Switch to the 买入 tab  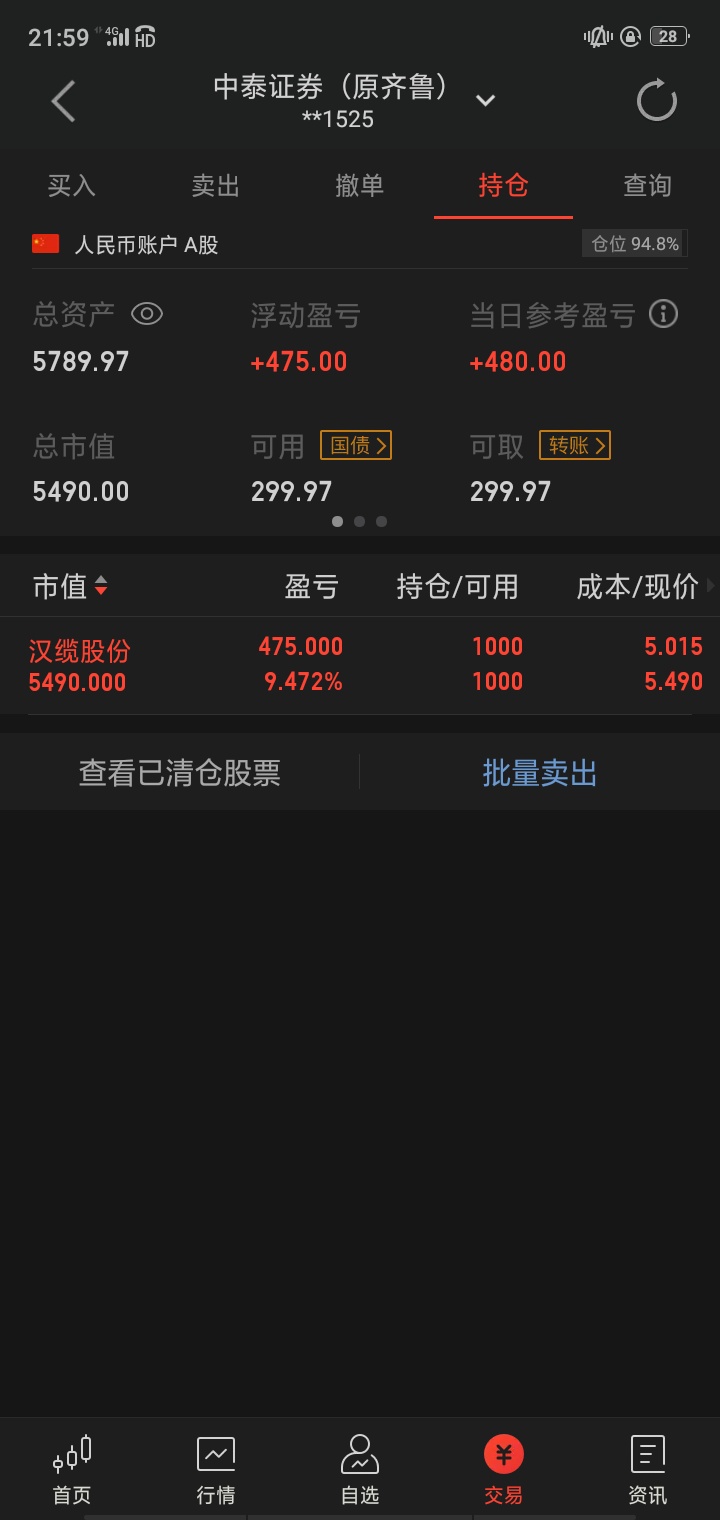[72, 186]
